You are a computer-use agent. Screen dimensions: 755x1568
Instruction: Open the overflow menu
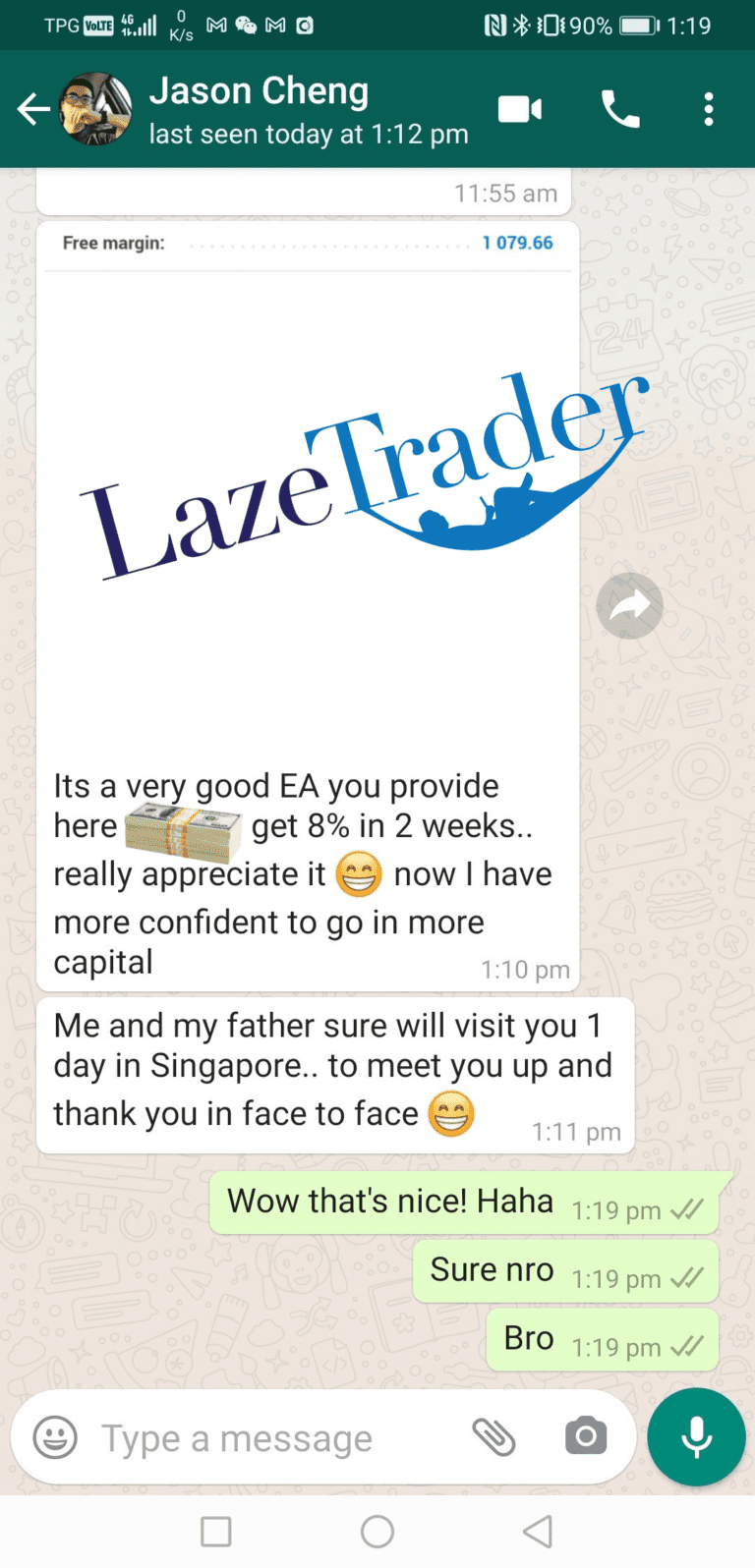(709, 109)
